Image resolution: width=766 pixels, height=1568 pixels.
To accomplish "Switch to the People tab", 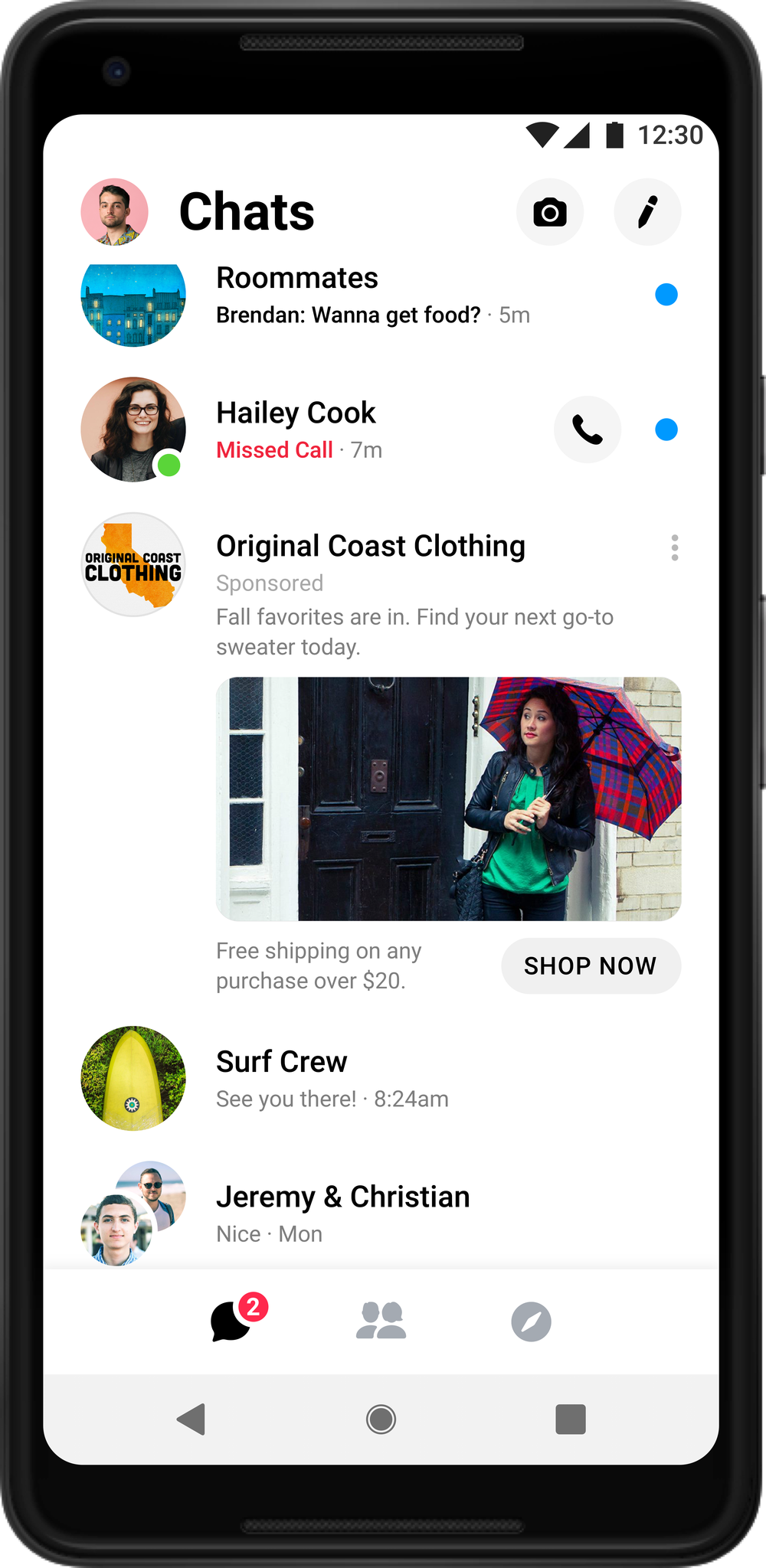I will point(381,1321).
